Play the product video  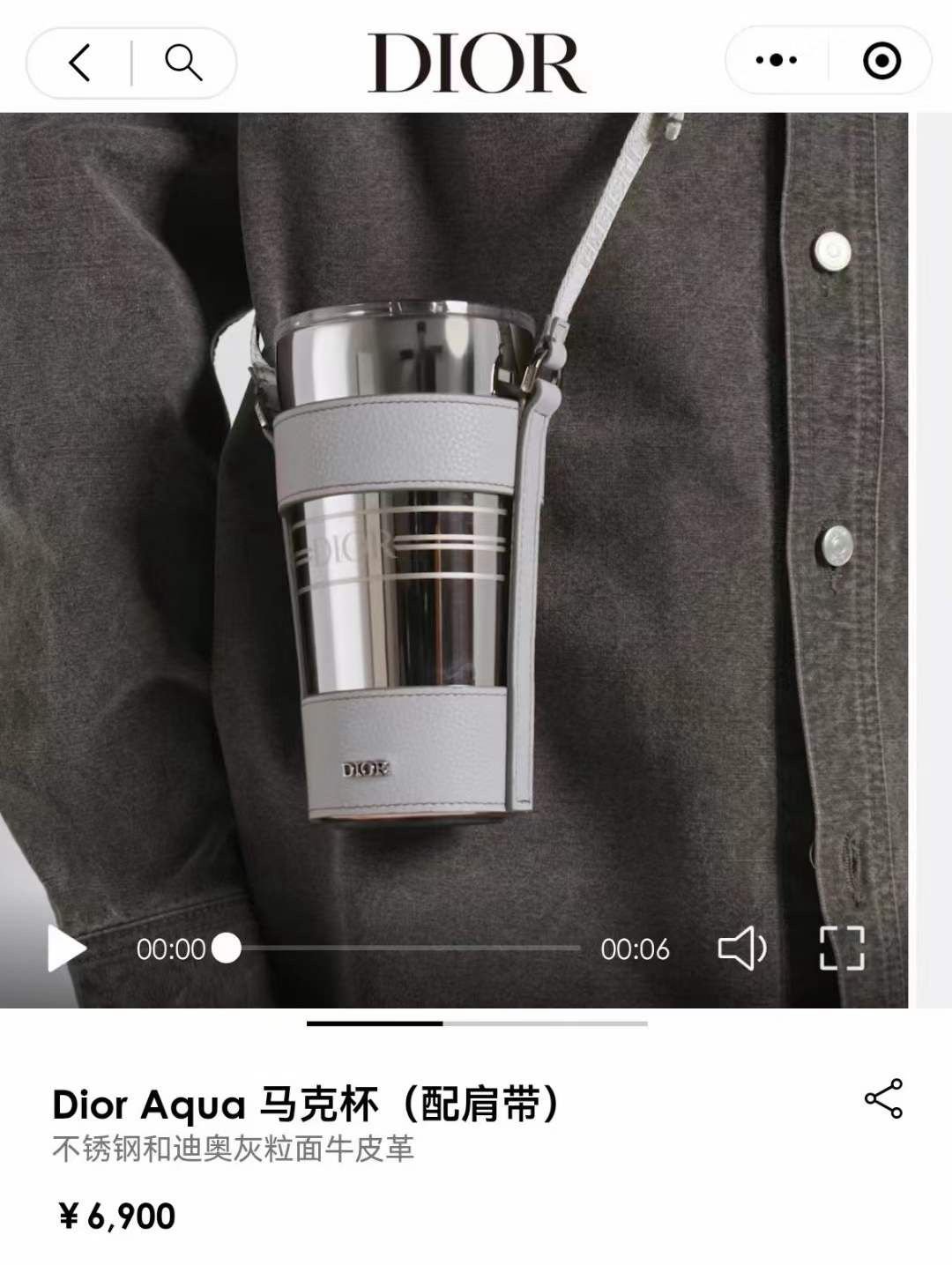click(x=67, y=949)
